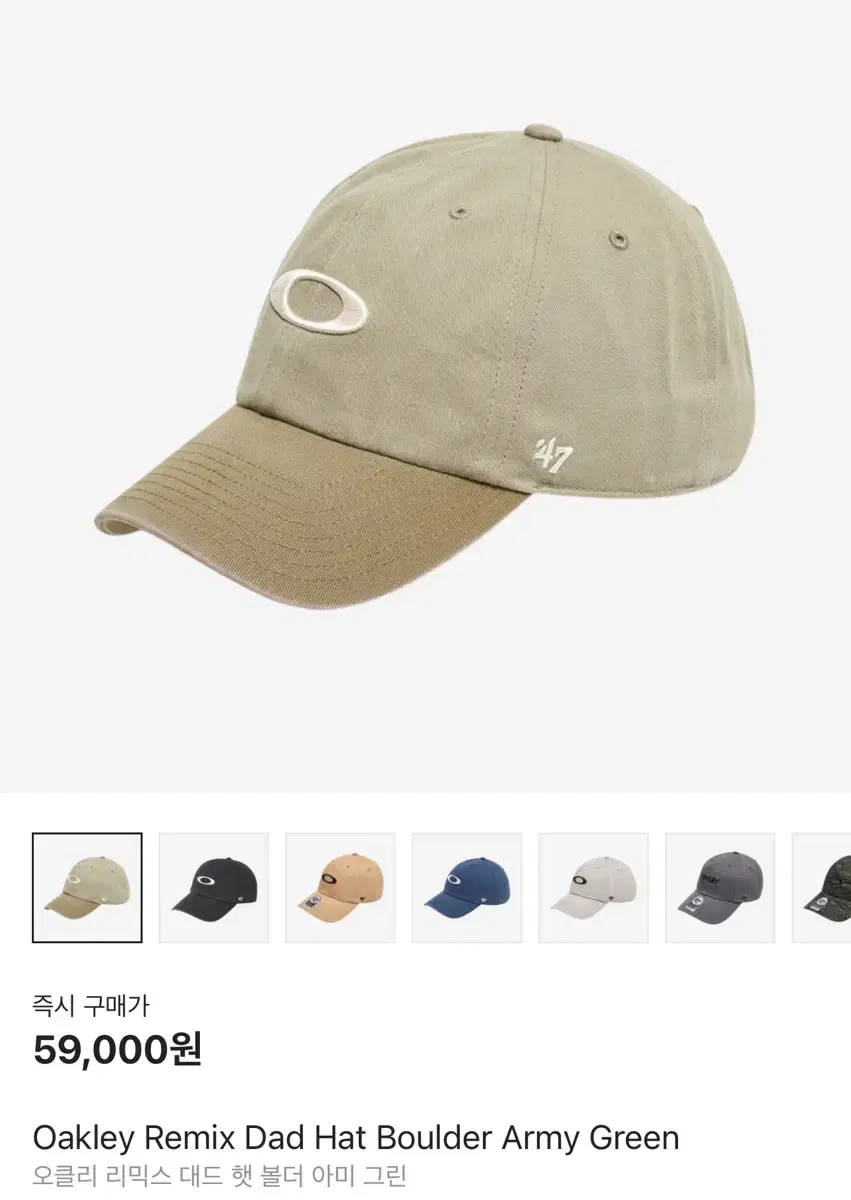Select the black hat thumbnail
The image size is (851, 1200).
(x=215, y=887)
